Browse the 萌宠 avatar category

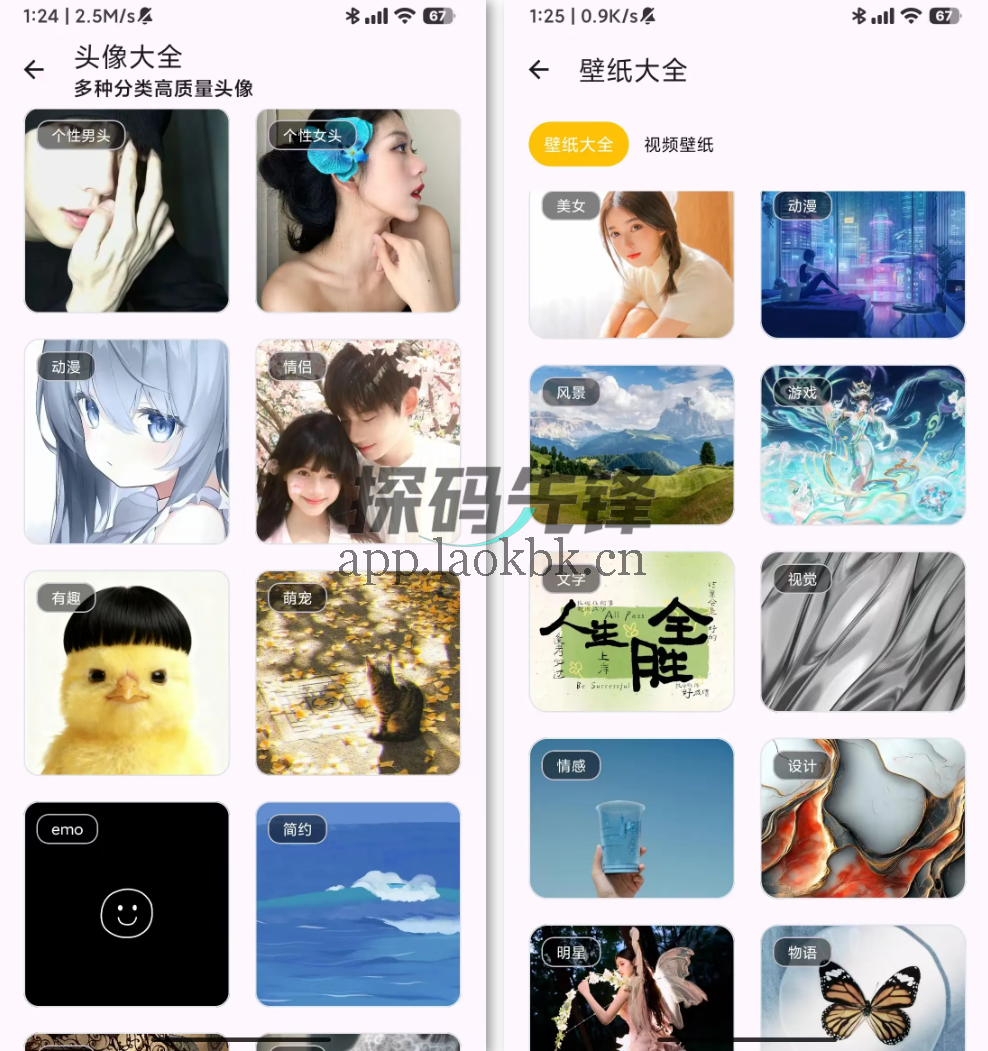click(358, 673)
